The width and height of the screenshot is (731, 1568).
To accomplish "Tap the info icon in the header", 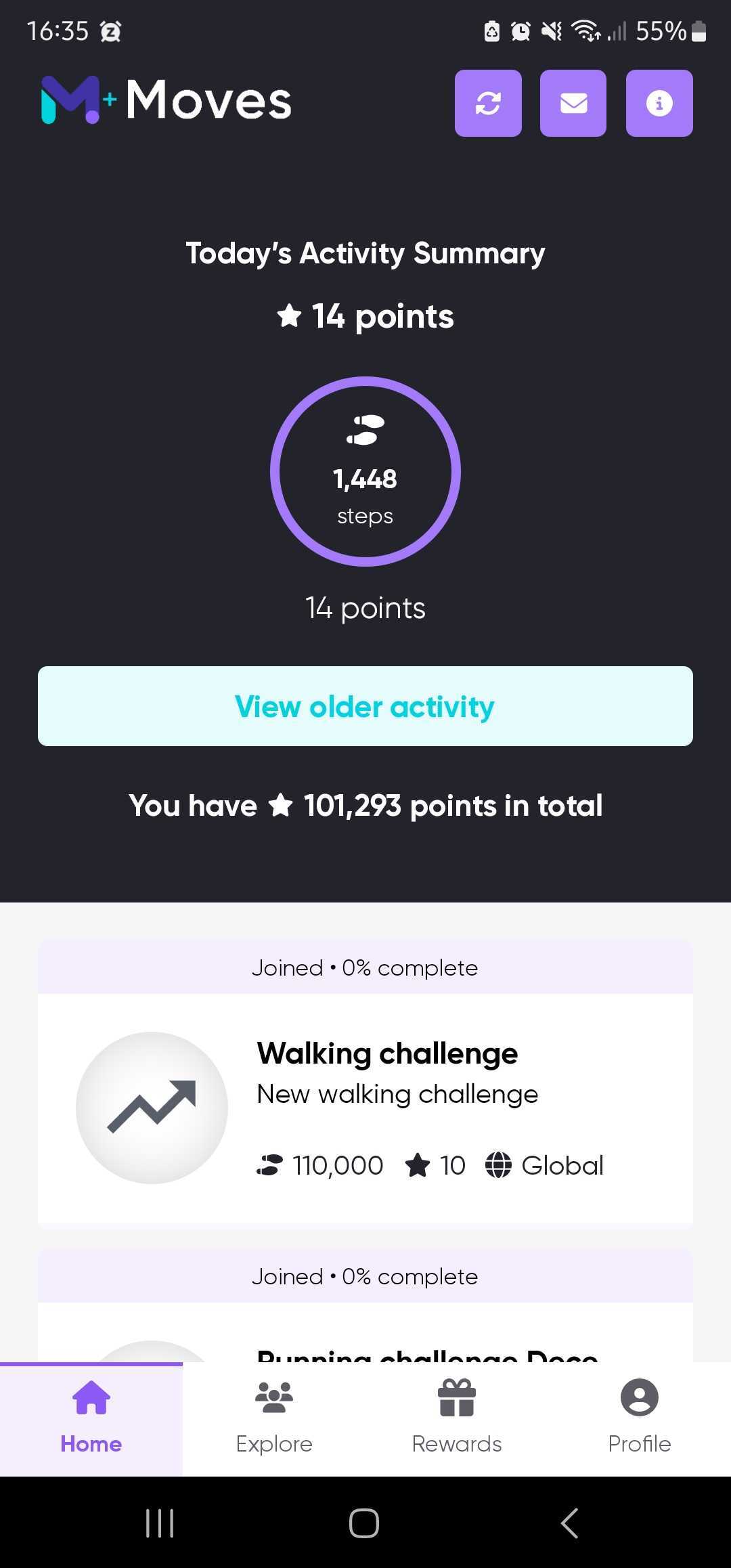I will pyautogui.click(x=659, y=103).
